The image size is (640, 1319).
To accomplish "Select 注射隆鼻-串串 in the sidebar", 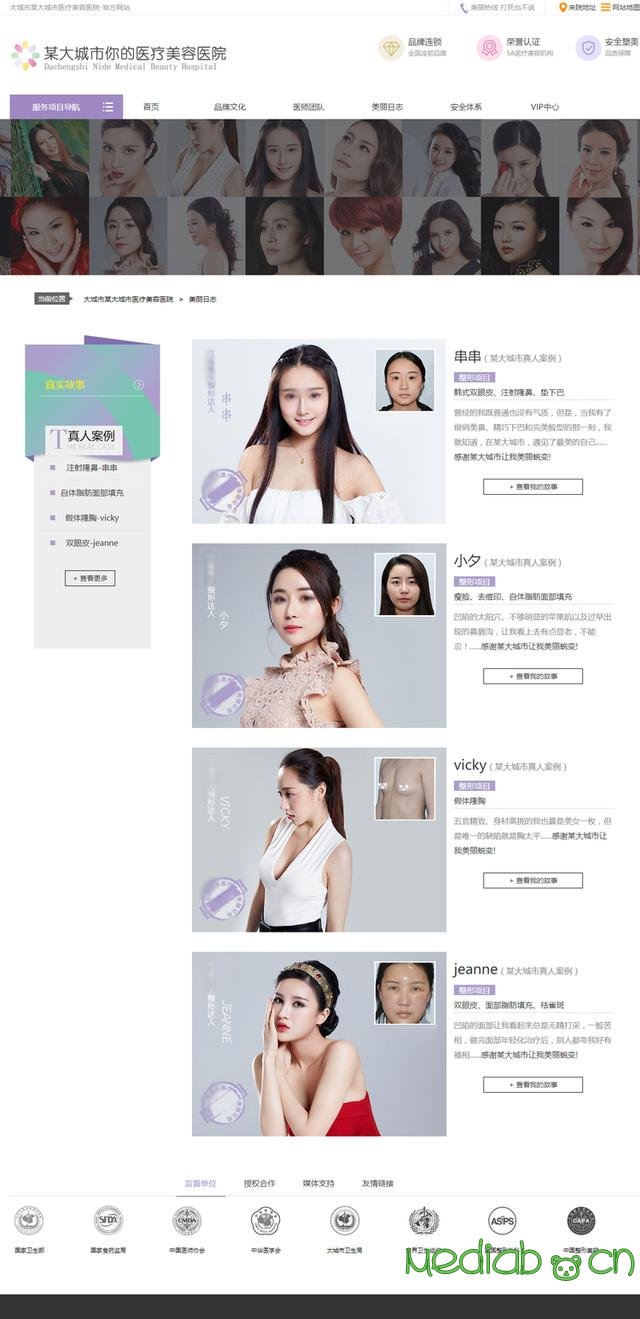I will (x=91, y=468).
